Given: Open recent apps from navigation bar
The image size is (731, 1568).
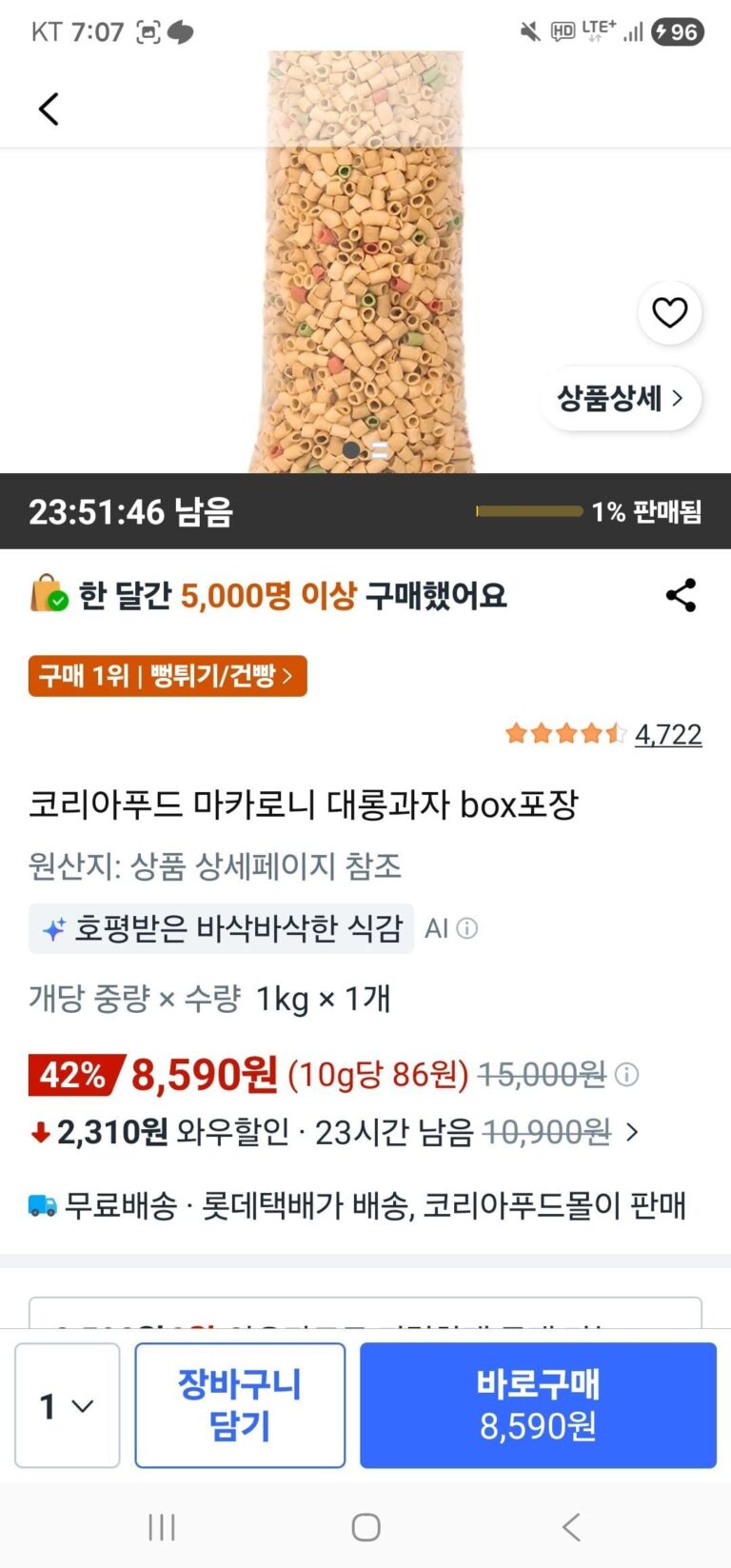Looking at the screenshot, I should coord(162,1527).
